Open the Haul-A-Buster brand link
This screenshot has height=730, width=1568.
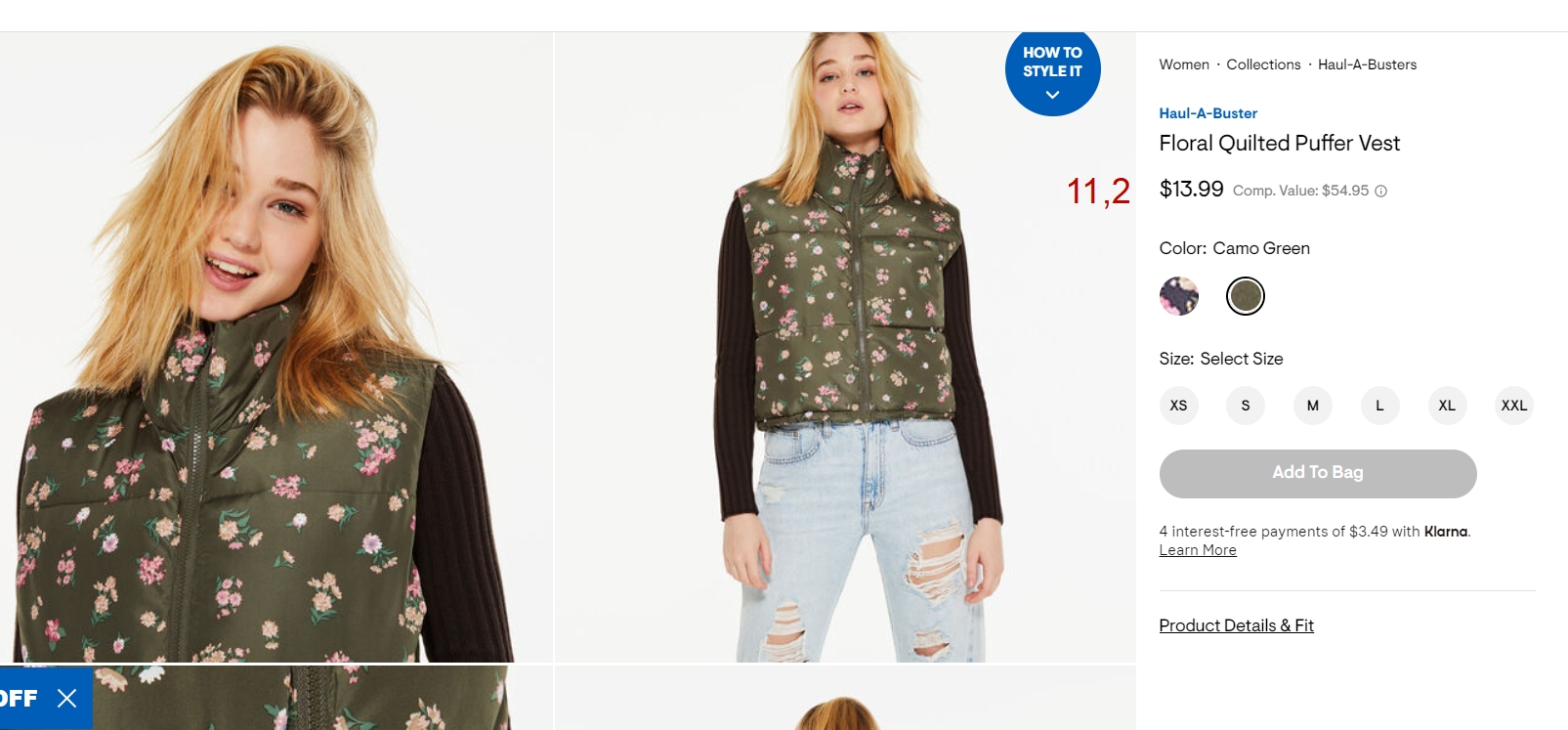(x=1208, y=113)
